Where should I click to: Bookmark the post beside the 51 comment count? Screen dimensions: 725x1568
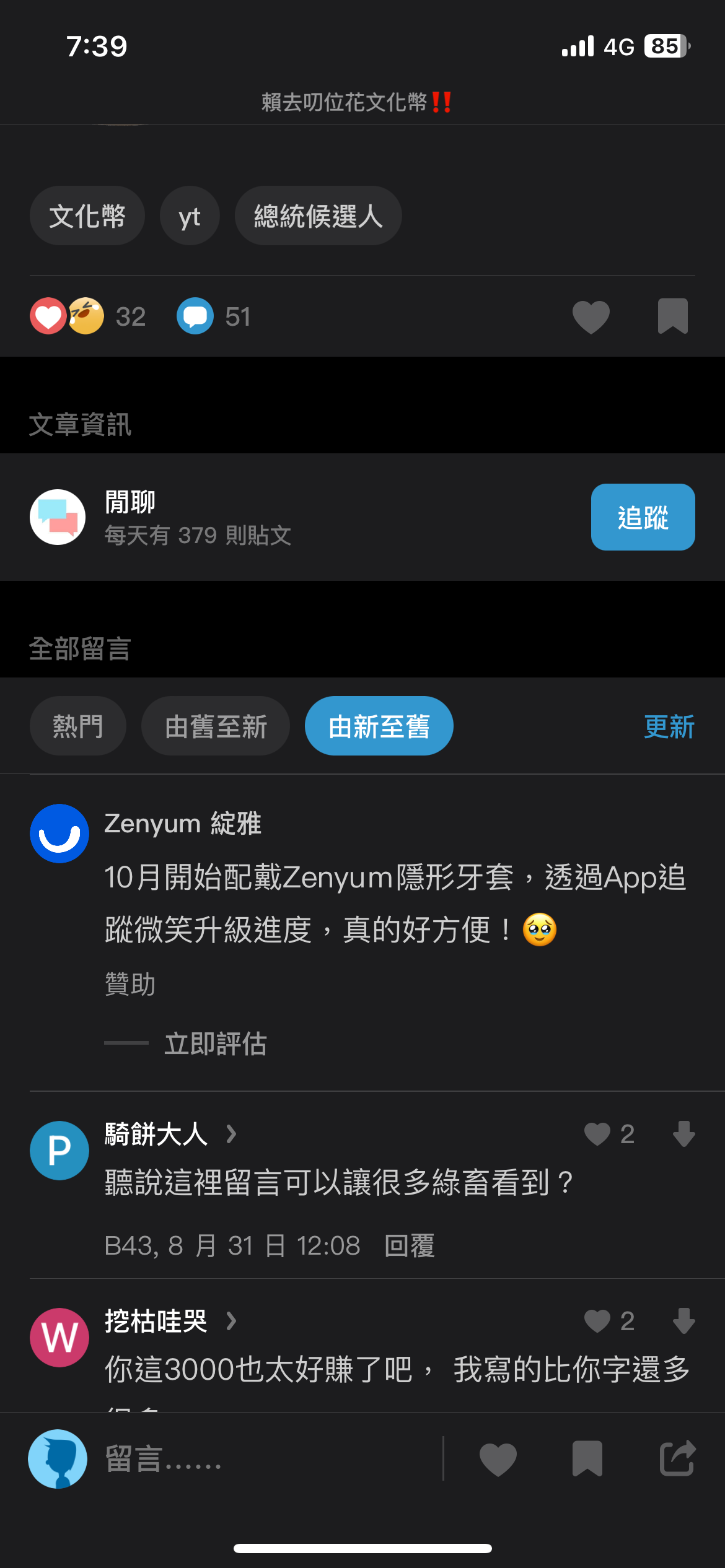click(673, 316)
